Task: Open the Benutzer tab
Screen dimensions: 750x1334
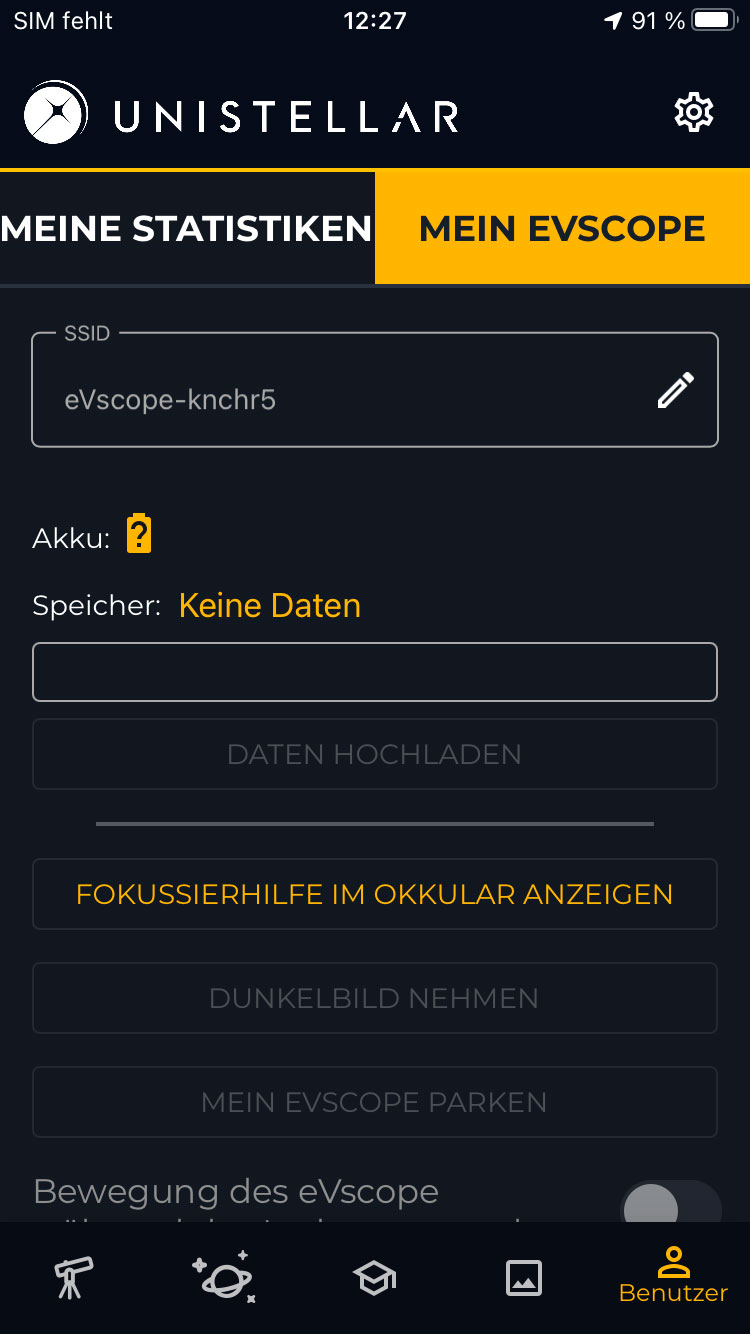Action: [674, 1276]
